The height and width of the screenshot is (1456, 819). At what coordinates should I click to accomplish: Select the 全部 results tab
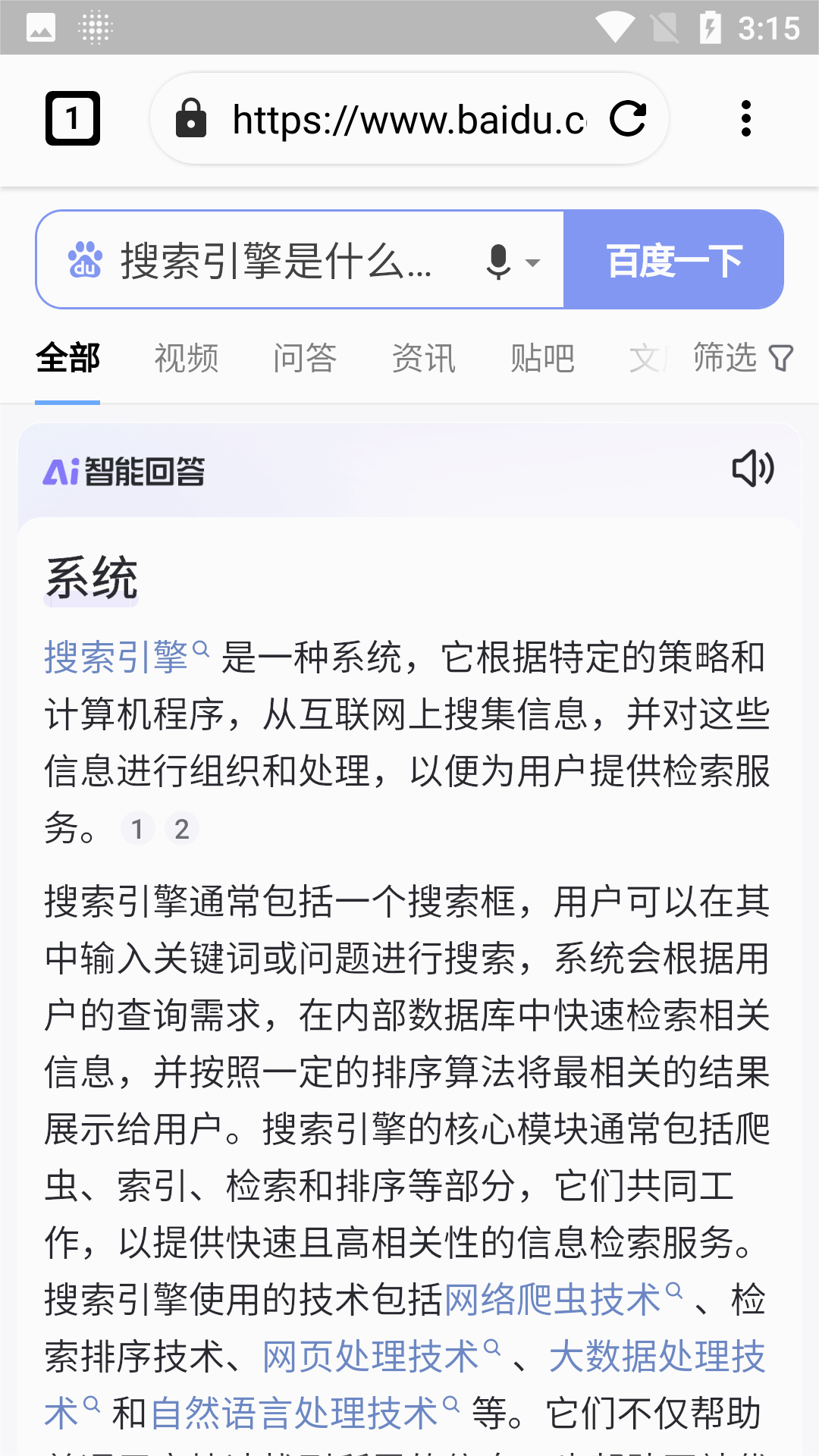pos(67,358)
